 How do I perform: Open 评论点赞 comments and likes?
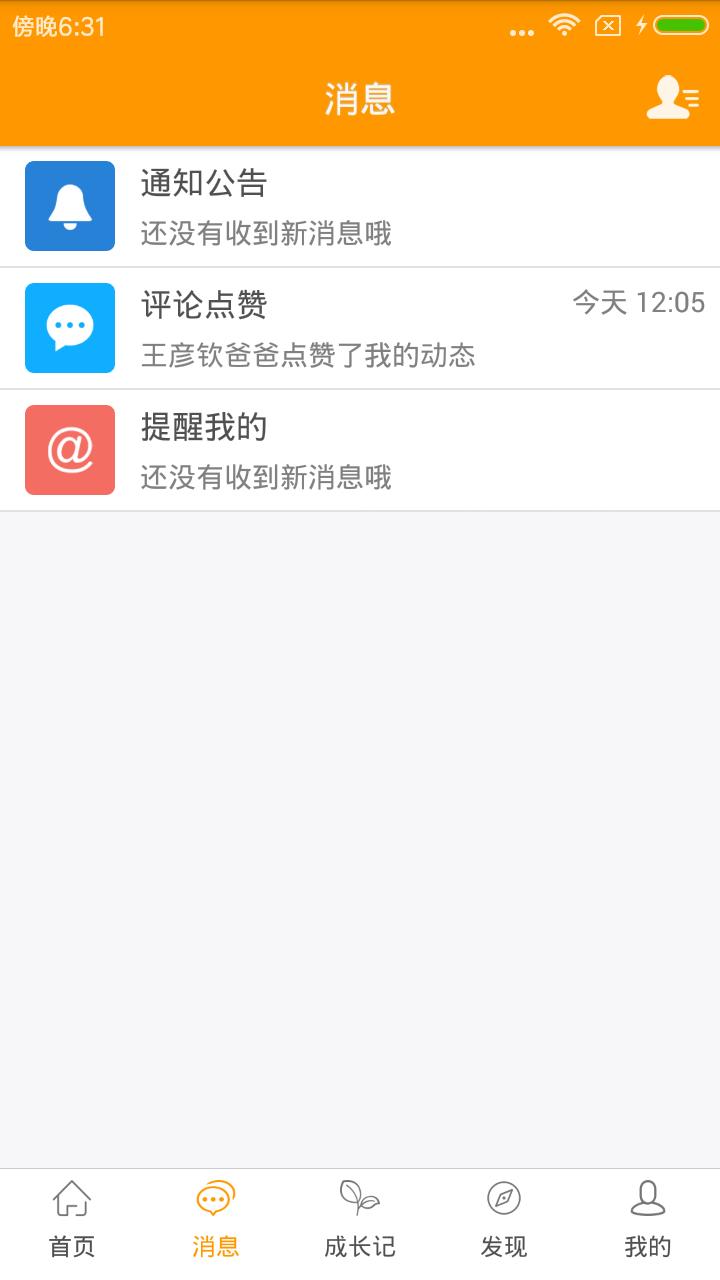click(x=360, y=328)
